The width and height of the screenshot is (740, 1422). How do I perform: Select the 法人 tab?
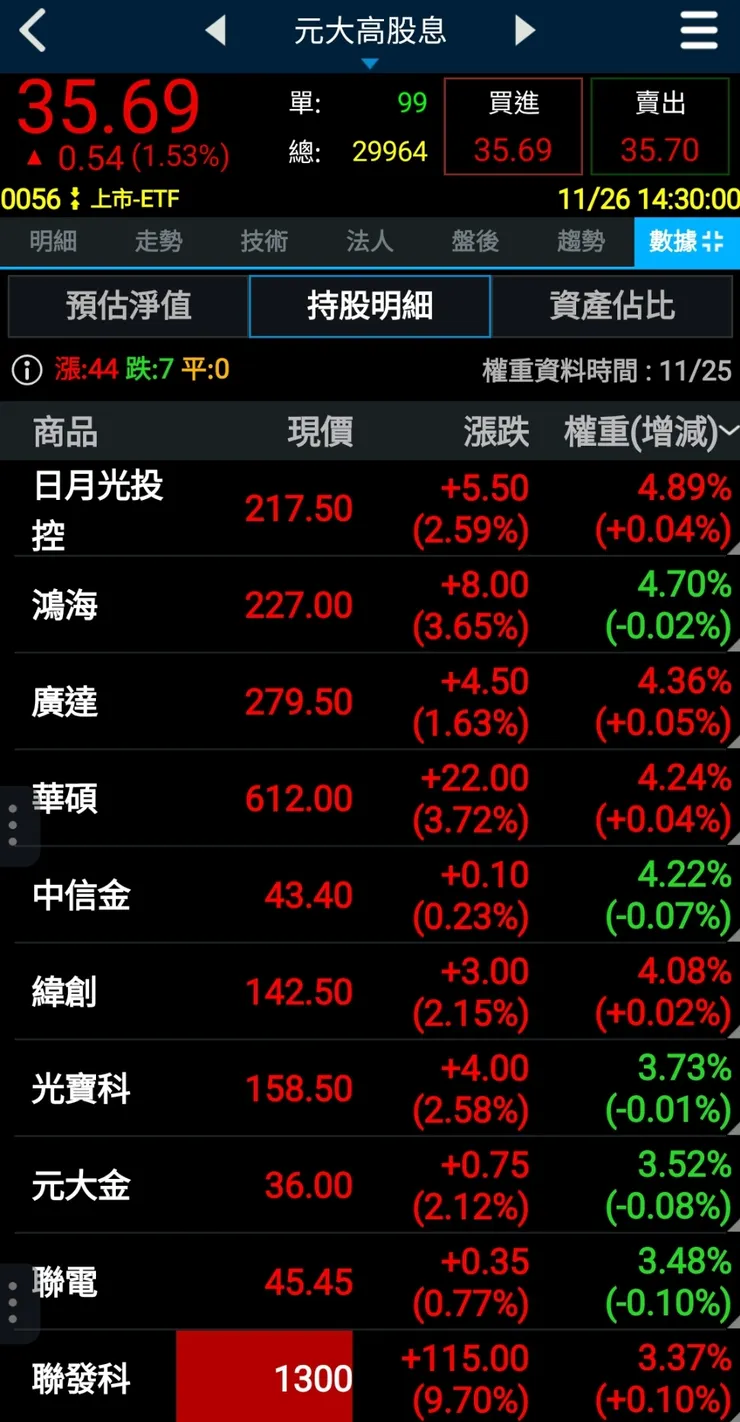(x=369, y=242)
